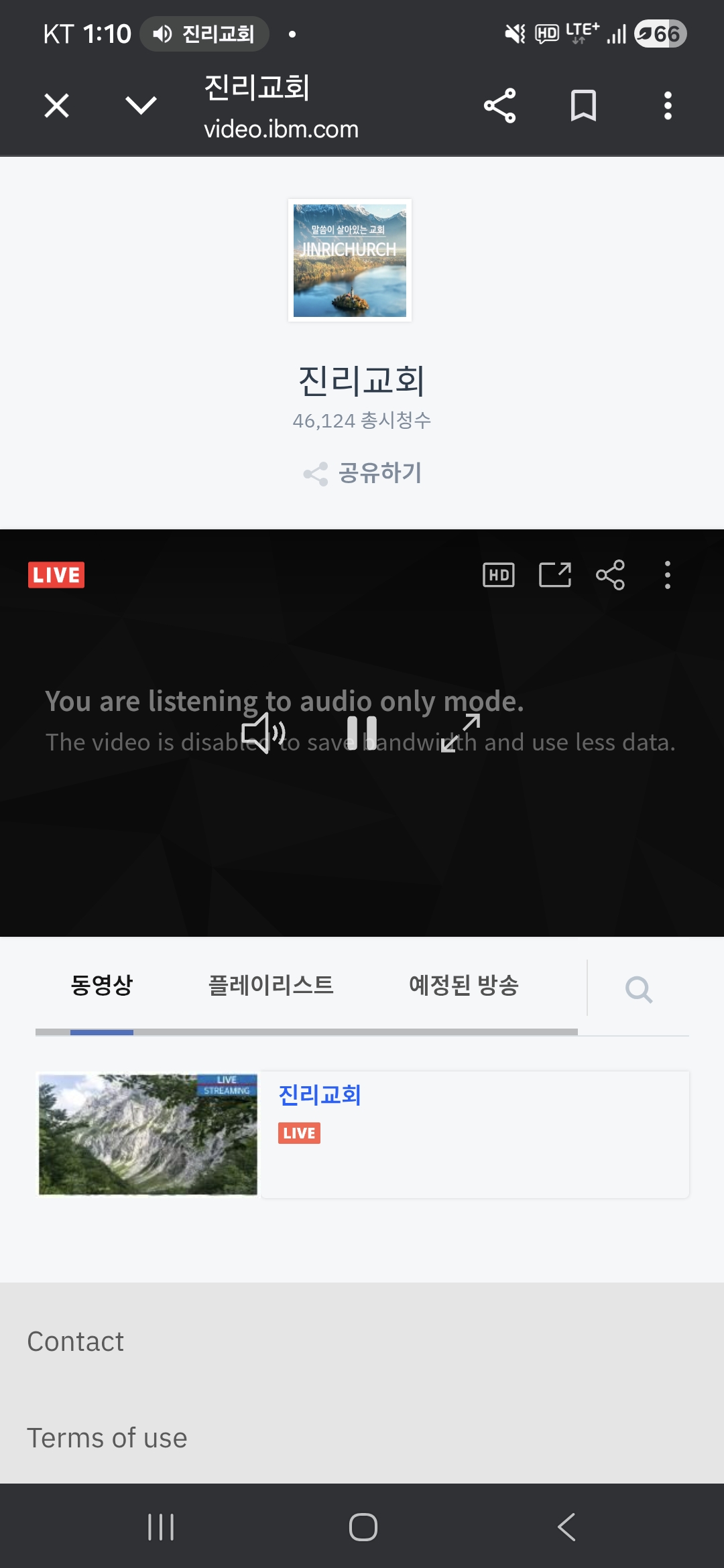This screenshot has width=724, height=1568.
Task: Open the player's more options menu
Action: click(x=667, y=575)
